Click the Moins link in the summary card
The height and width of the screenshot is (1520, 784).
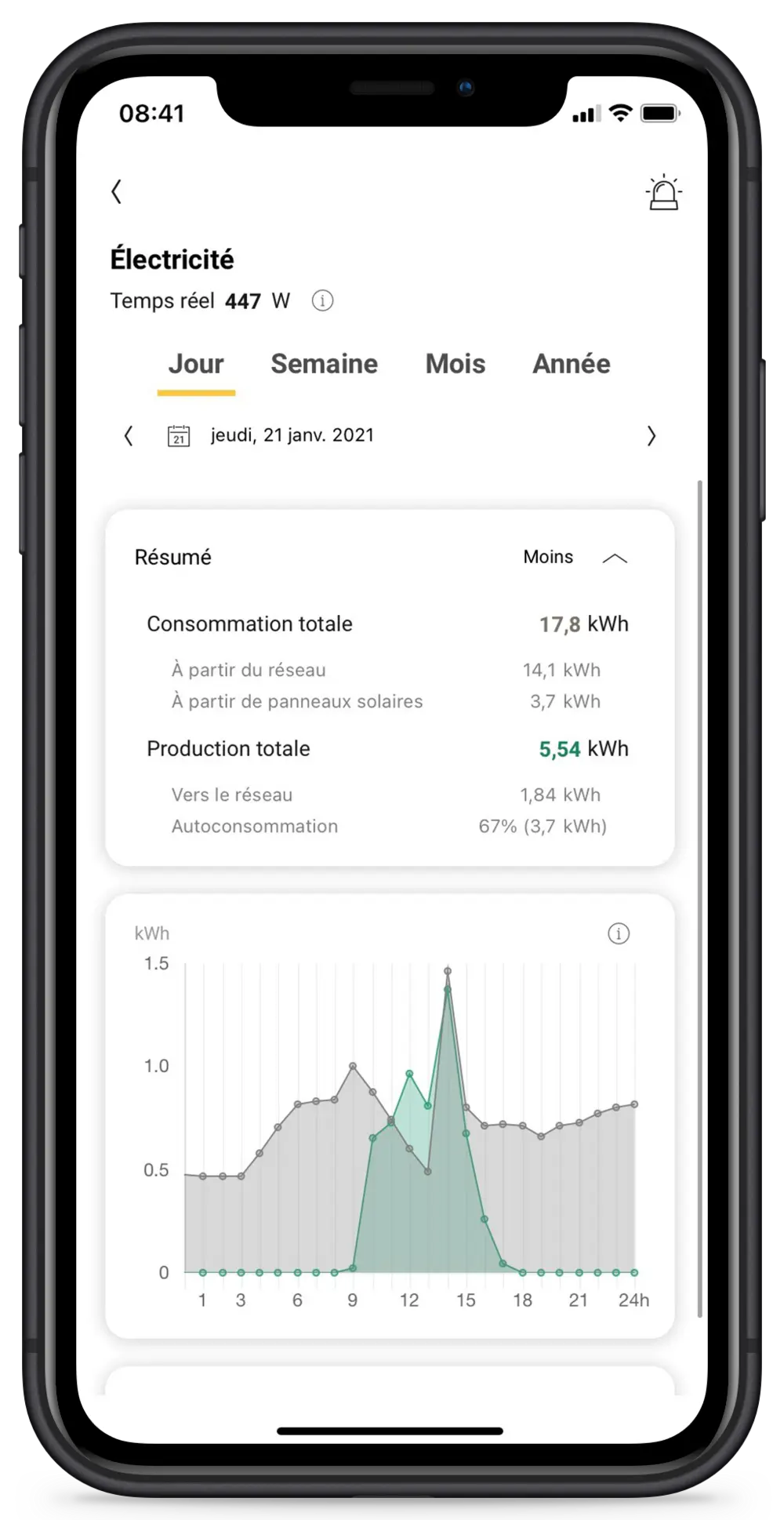pos(548,558)
